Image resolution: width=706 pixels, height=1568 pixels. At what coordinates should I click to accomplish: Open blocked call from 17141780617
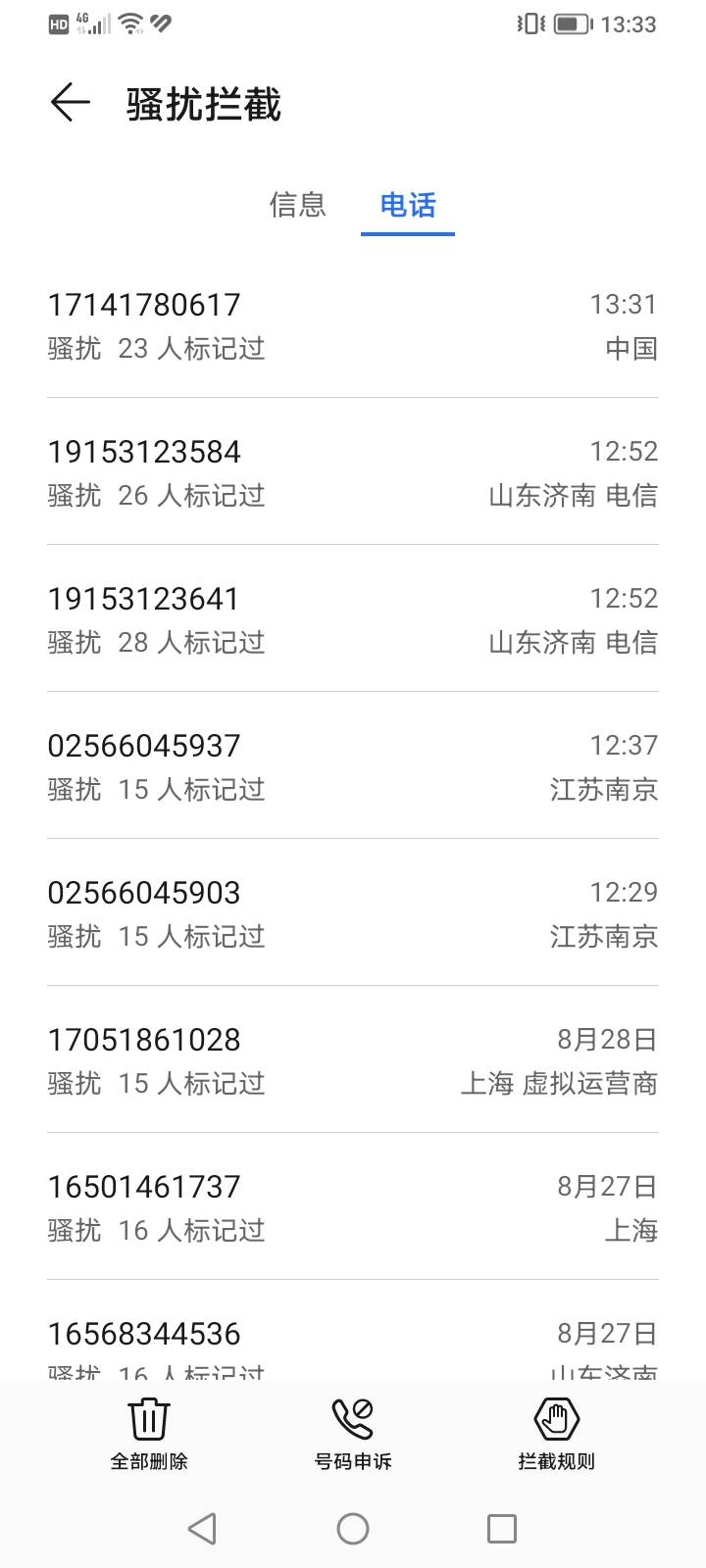pyautogui.click(x=353, y=324)
